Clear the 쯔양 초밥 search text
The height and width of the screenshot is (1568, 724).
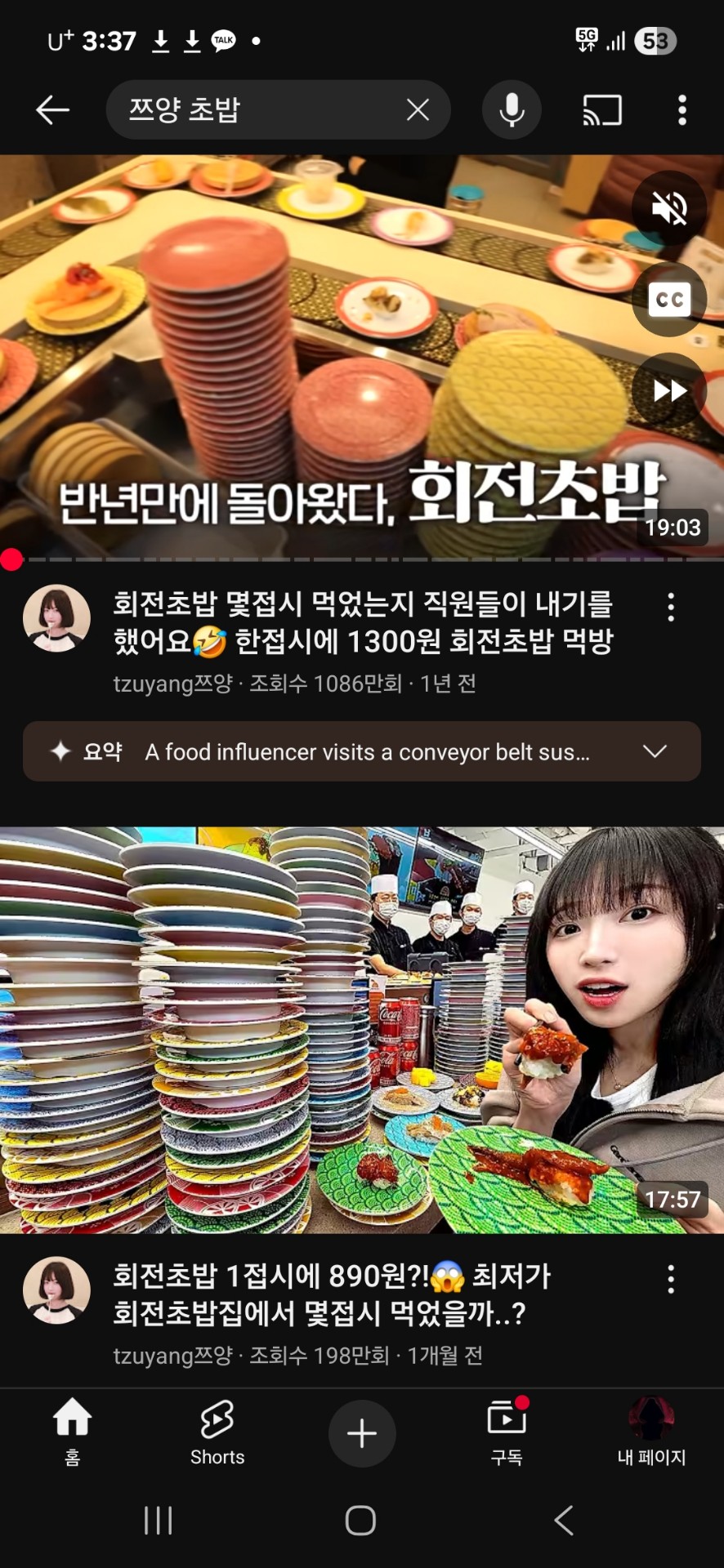pyautogui.click(x=418, y=109)
